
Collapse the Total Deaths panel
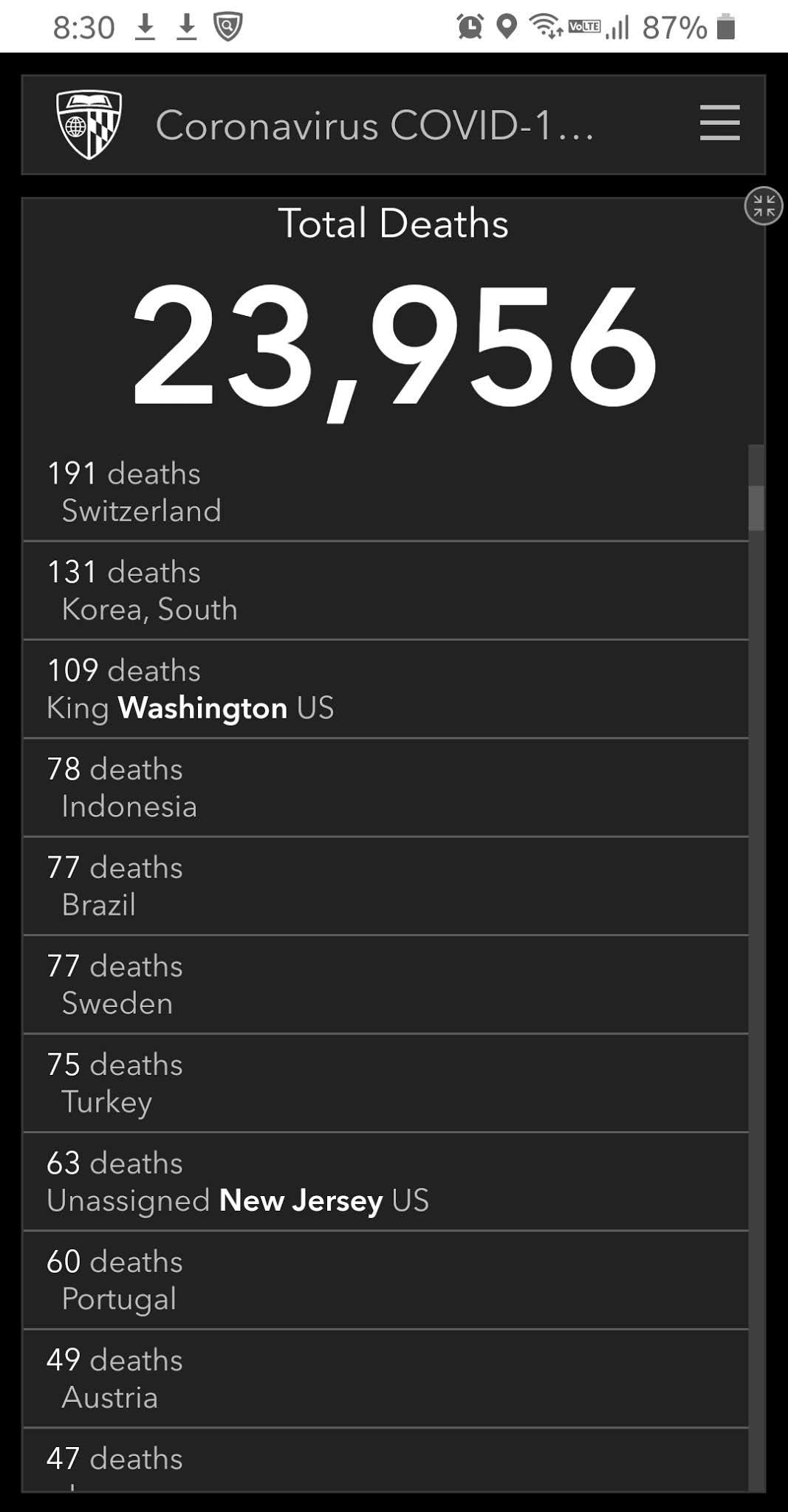[764, 206]
